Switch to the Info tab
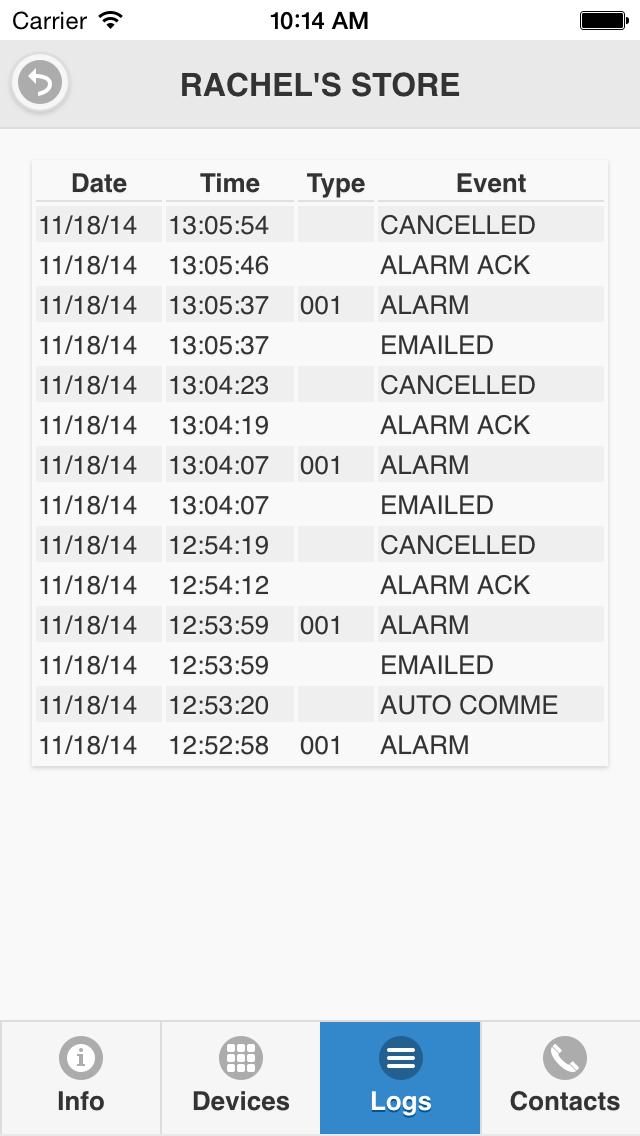This screenshot has height=1136, width=640. point(80,1078)
